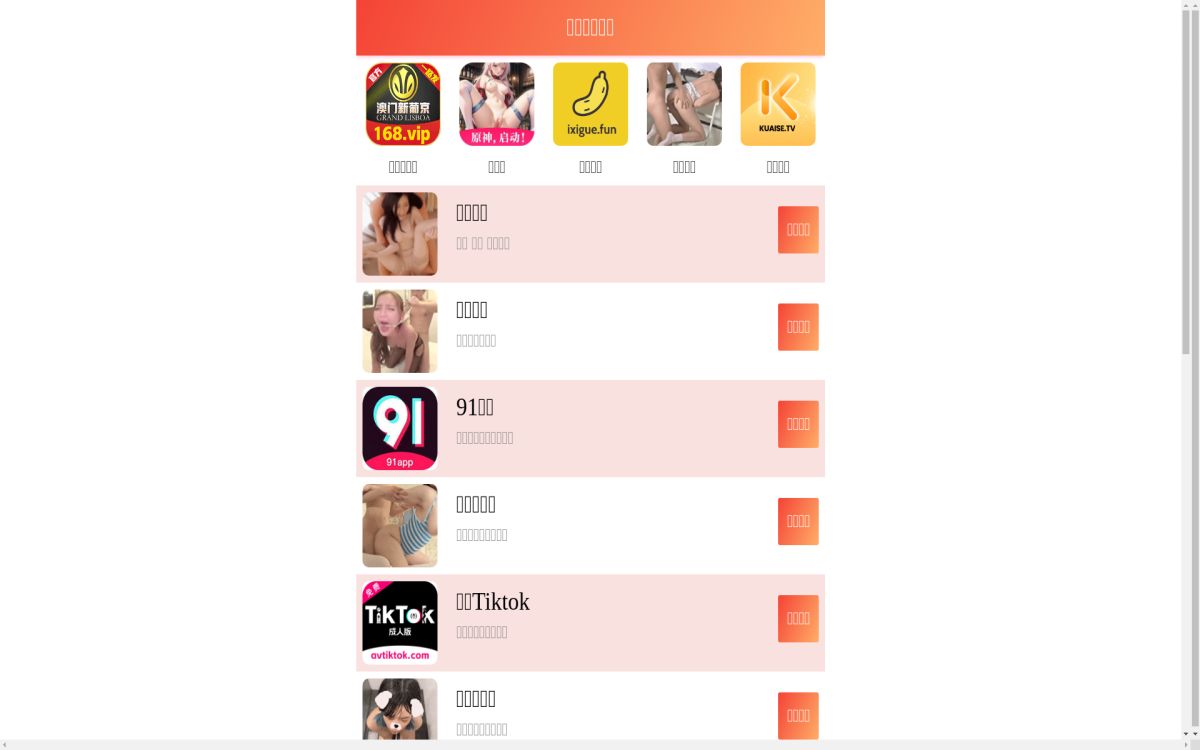1200x750 pixels.
Task: Open the KUAISE.TV orange app icon
Action: 777,105
